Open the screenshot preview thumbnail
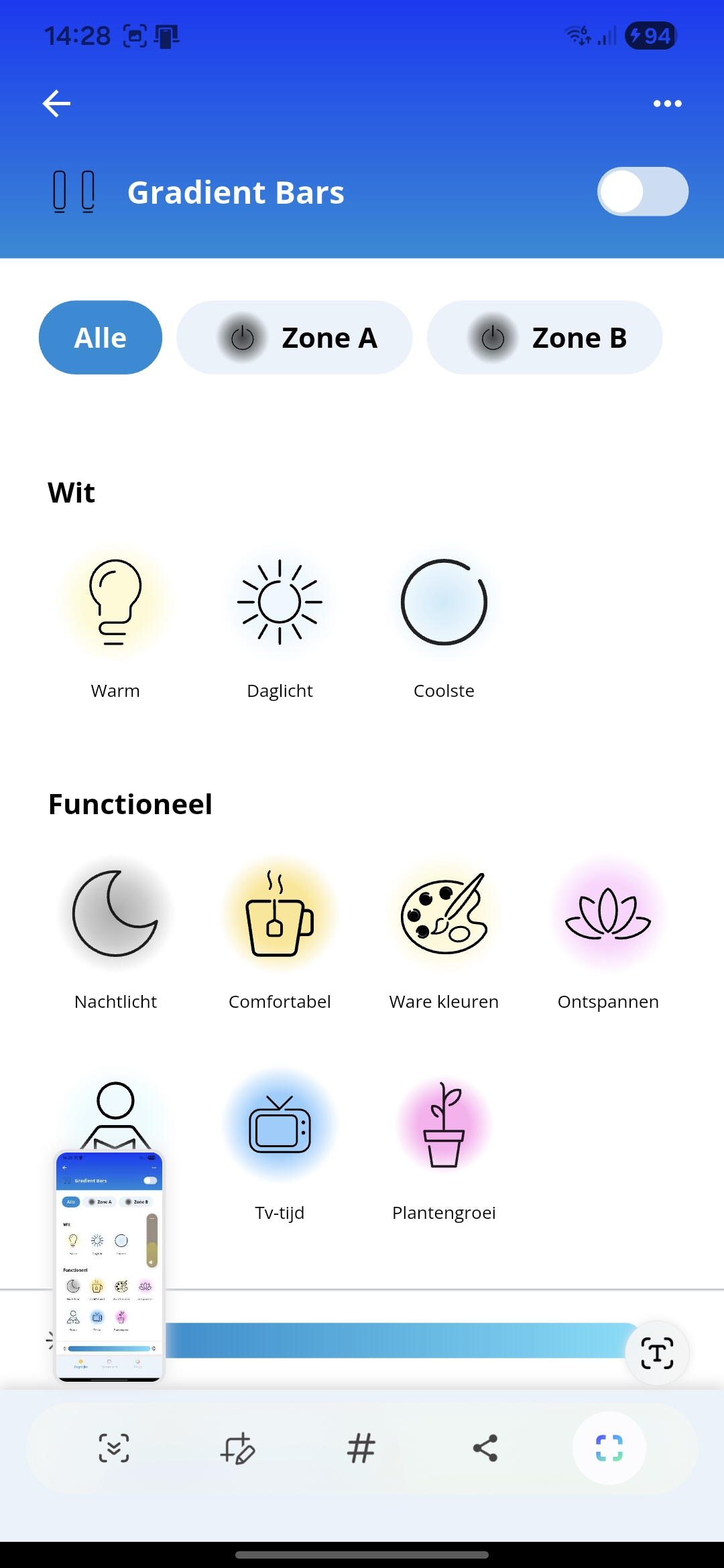724x1568 pixels. tap(109, 1265)
